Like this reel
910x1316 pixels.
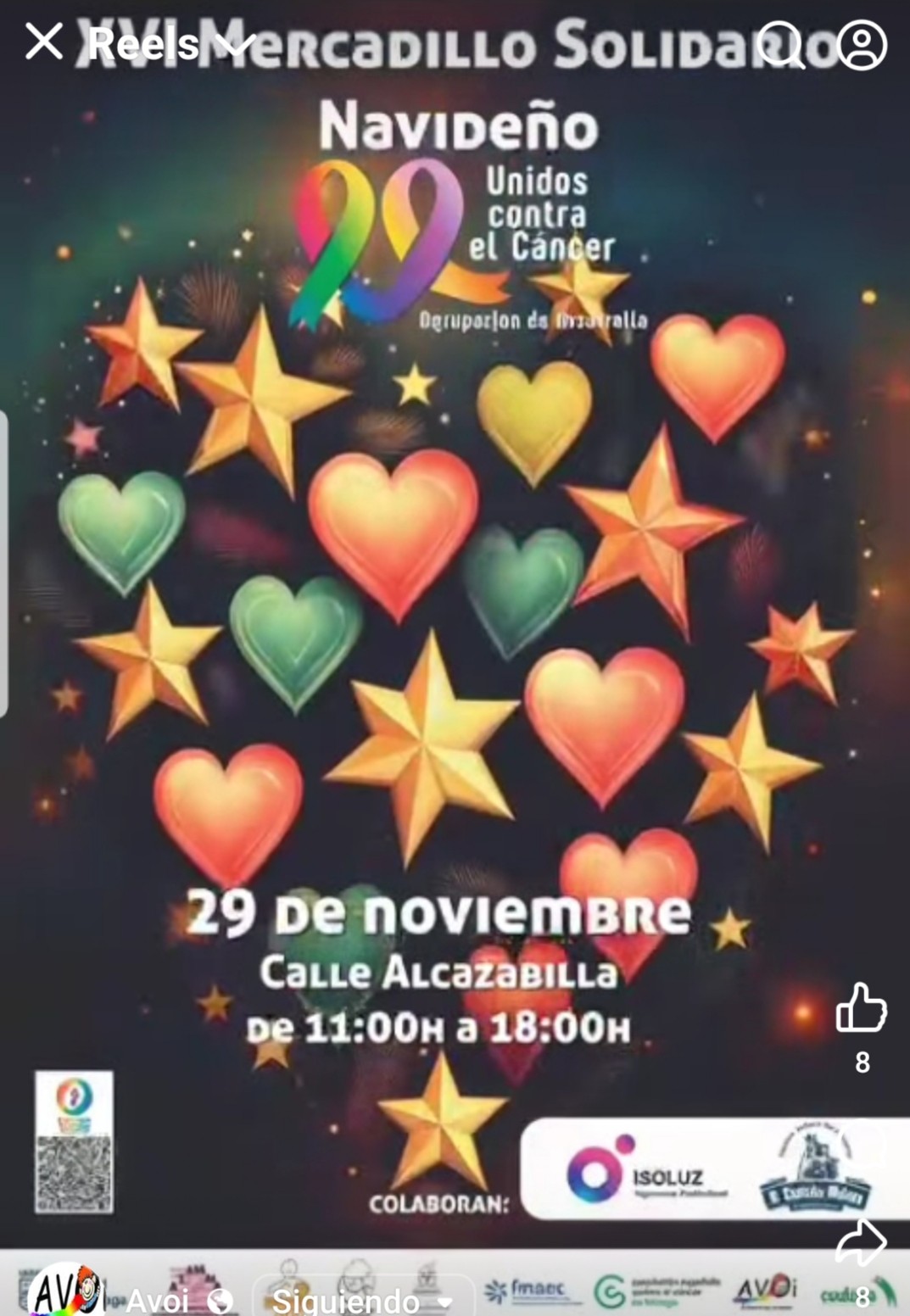(x=861, y=1009)
